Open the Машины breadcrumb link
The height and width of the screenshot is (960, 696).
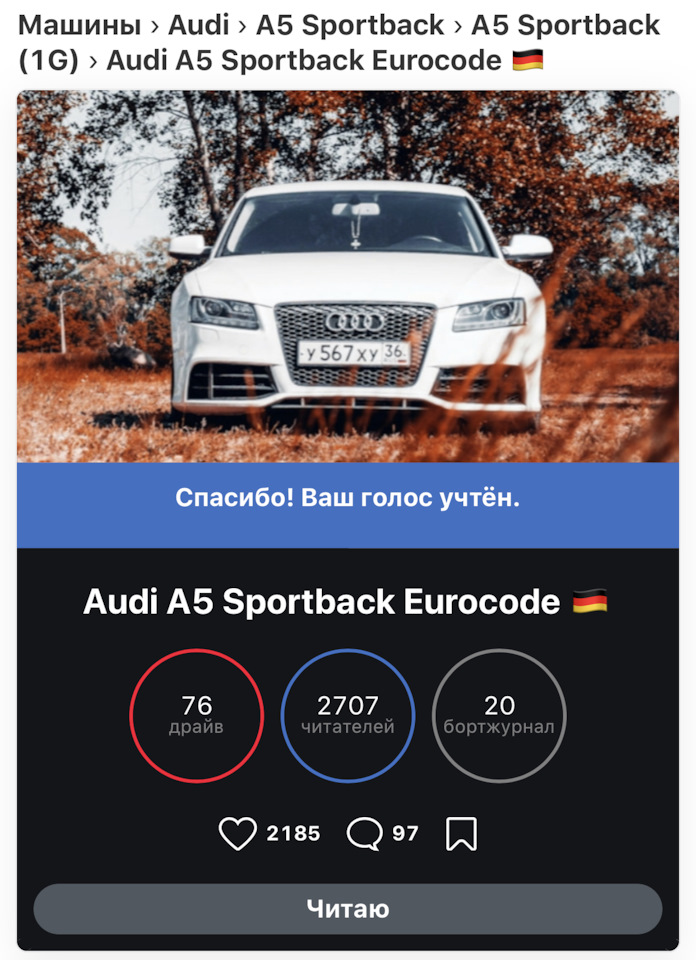pyautogui.click(x=76, y=25)
